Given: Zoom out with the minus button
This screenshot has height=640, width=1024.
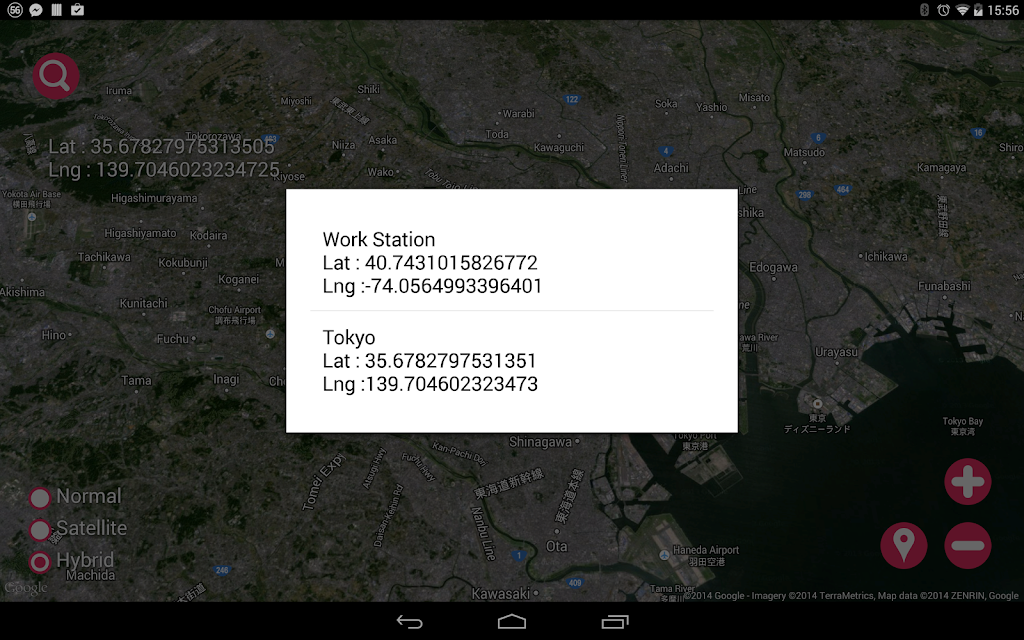Looking at the screenshot, I should [967, 545].
